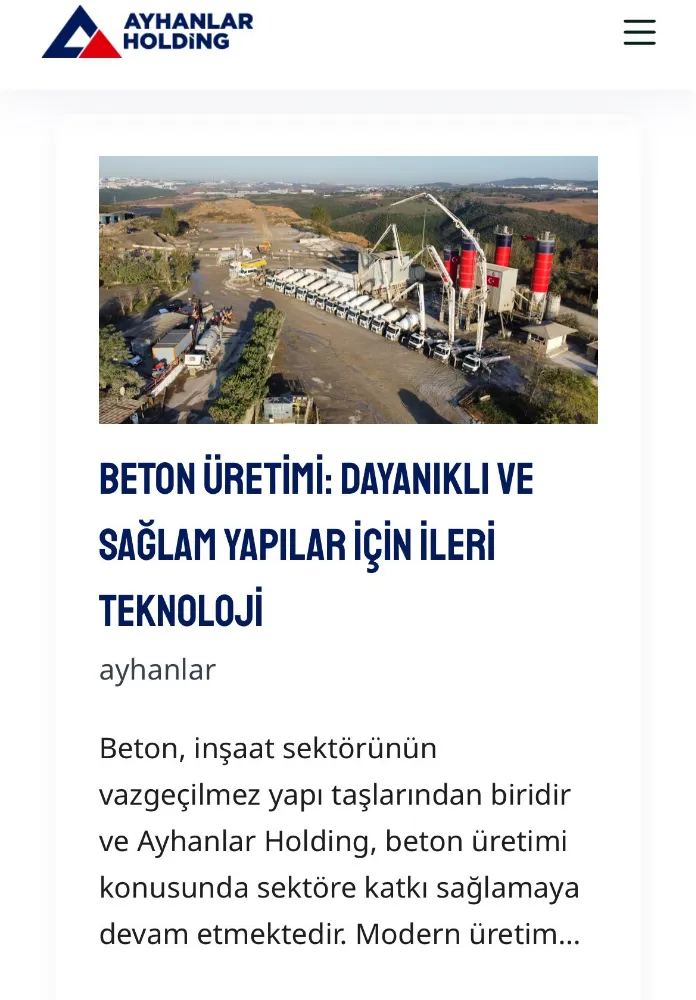View posts by author ayhanlar
The height and width of the screenshot is (1000, 696).
click(157, 669)
